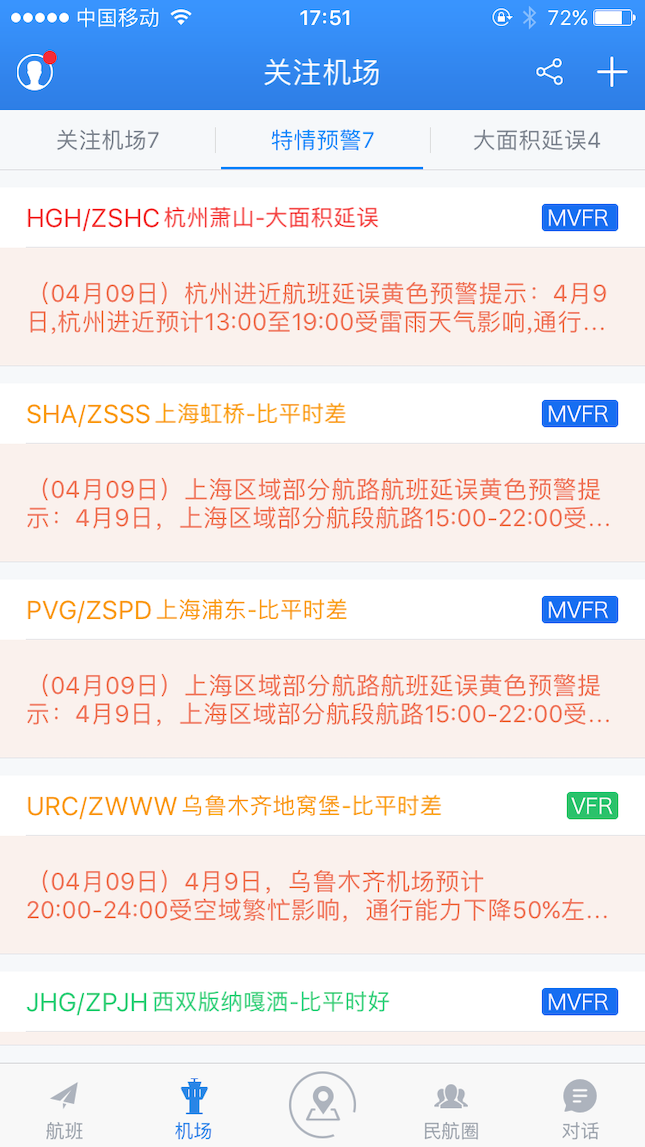Switch to the 大面积延误4 tab
This screenshot has width=645, height=1147.
(x=536, y=140)
